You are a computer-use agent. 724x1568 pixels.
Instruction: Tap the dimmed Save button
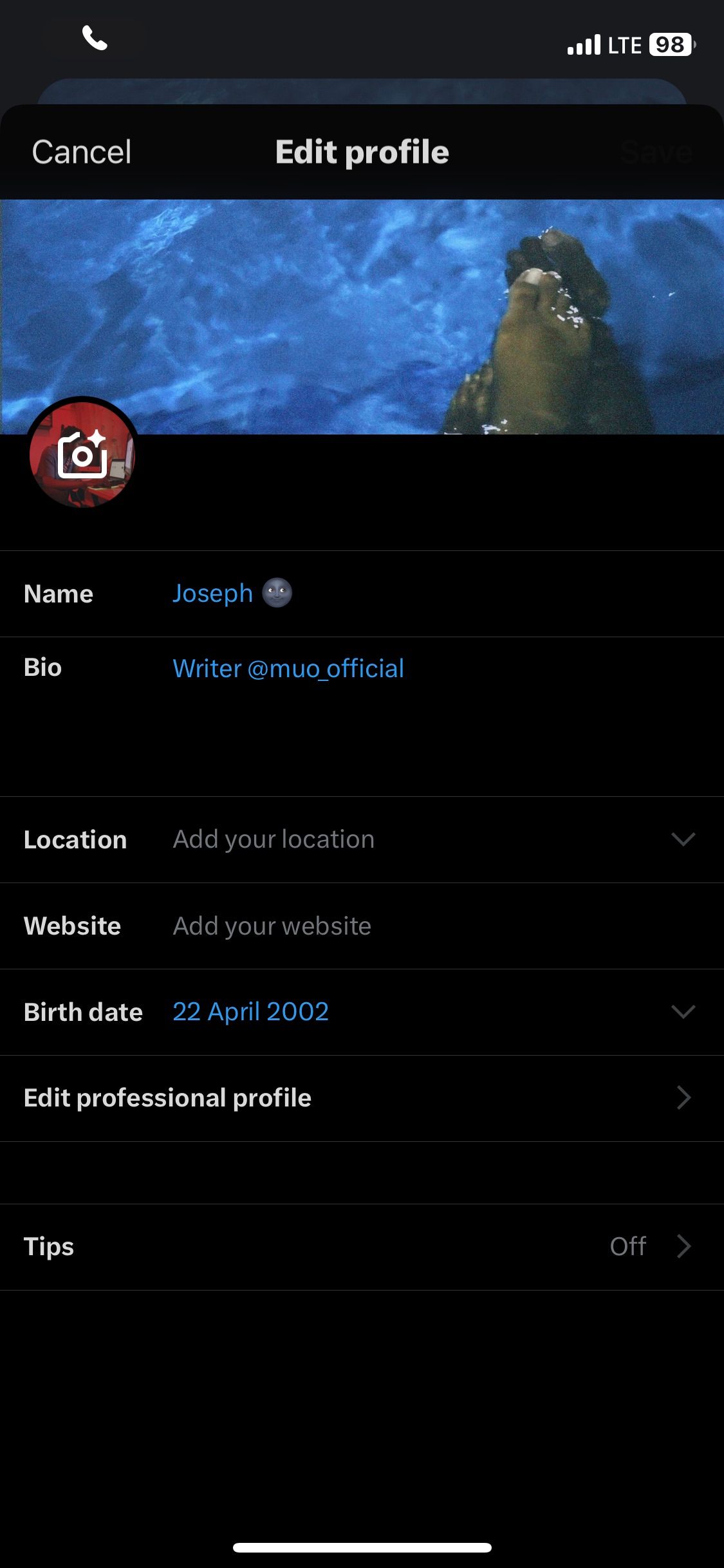tap(656, 153)
